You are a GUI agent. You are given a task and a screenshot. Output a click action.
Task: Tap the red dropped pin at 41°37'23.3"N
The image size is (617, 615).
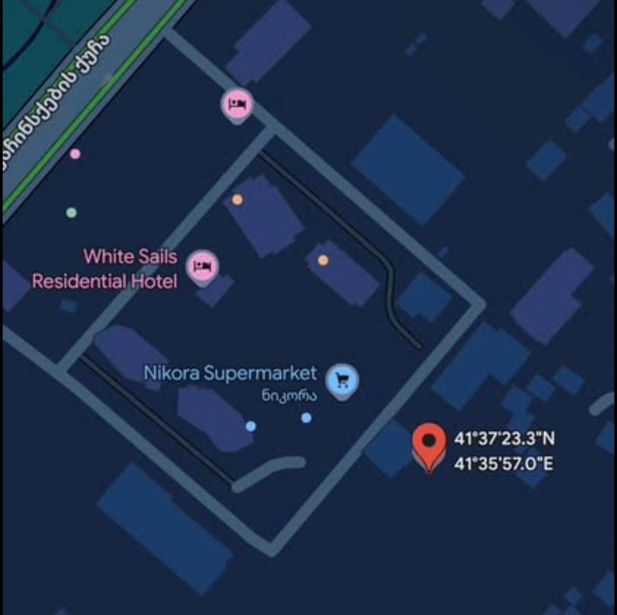click(429, 447)
